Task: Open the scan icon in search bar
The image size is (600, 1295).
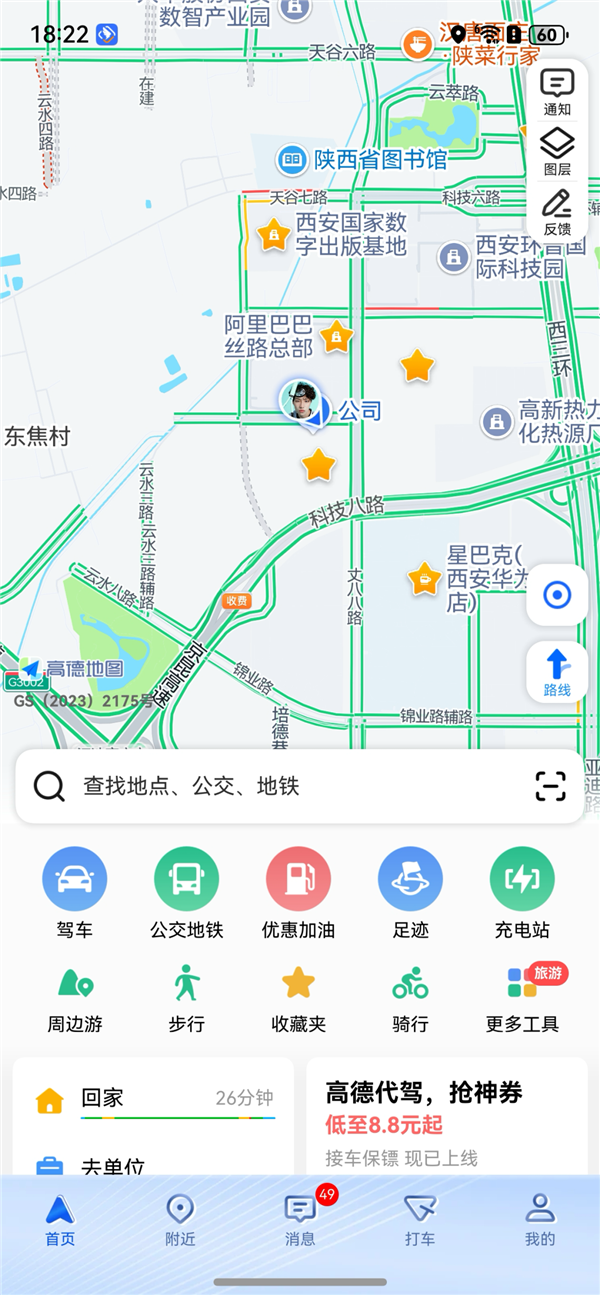Action: point(550,787)
